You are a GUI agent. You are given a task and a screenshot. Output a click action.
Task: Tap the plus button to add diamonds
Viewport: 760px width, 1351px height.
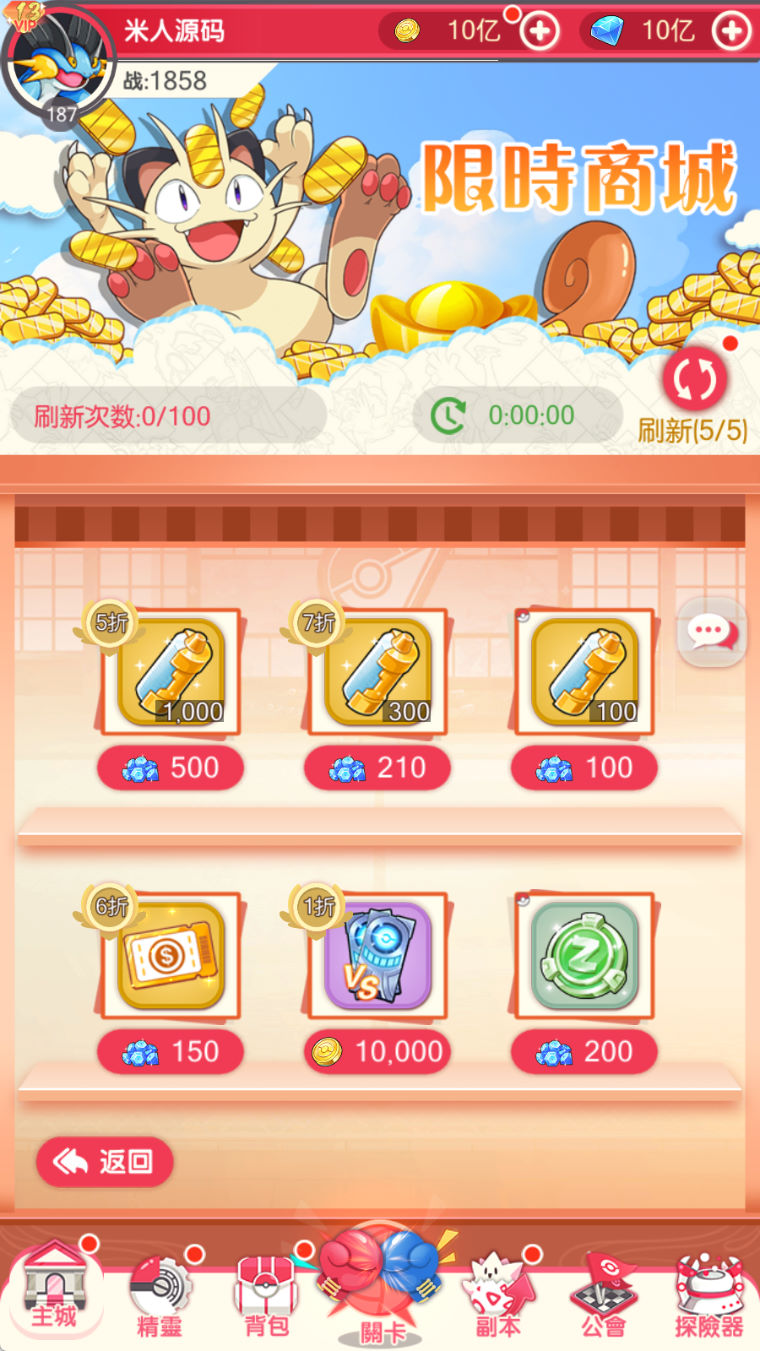pyautogui.click(x=731, y=31)
